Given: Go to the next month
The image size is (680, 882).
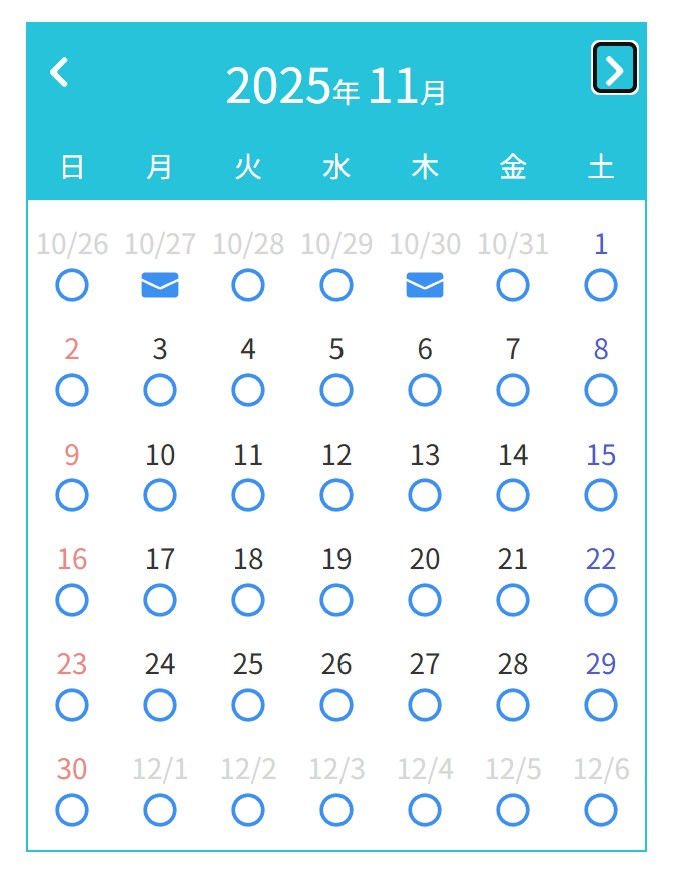Looking at the screenshot, I should [614, 69].
